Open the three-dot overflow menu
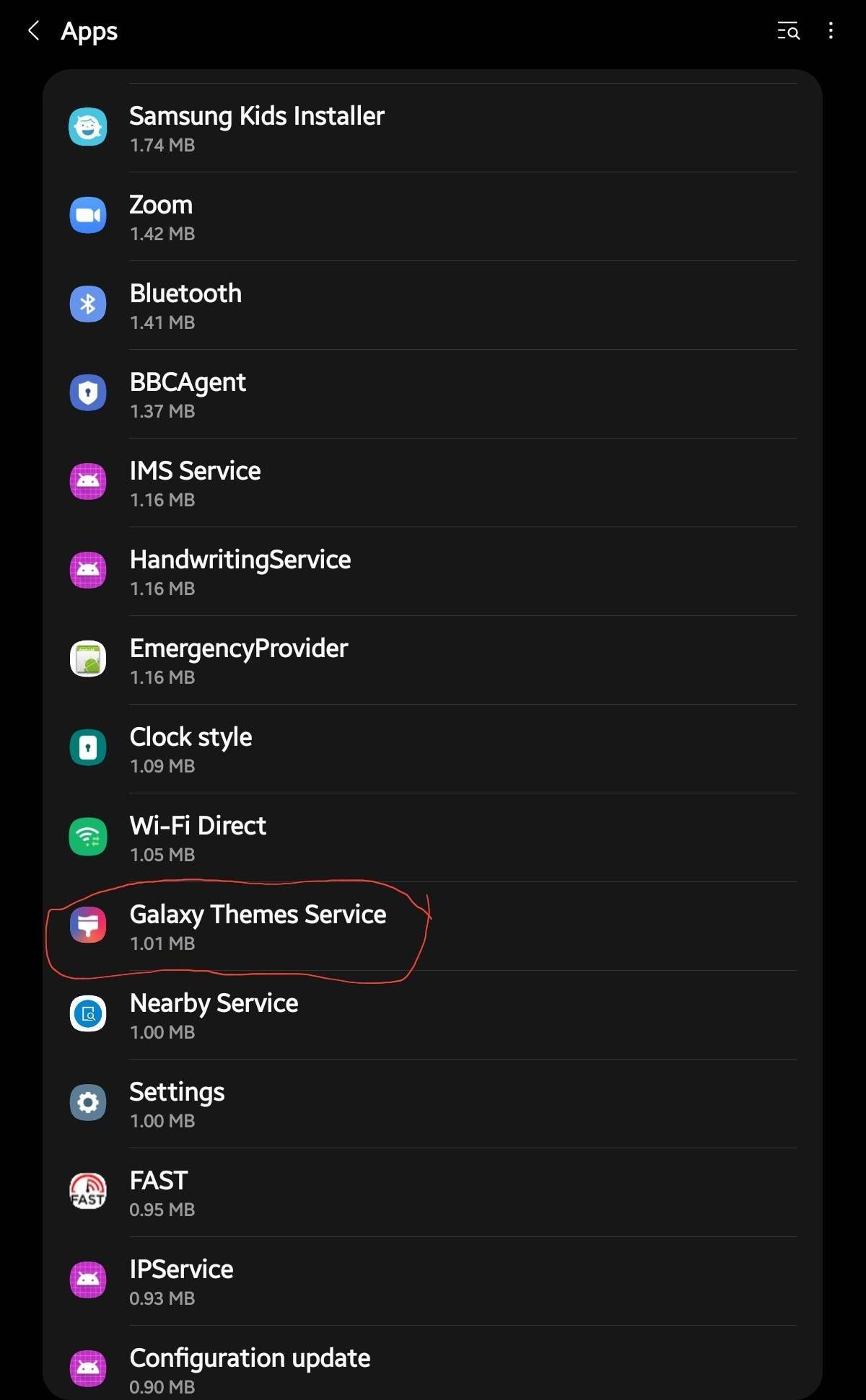 [x=831, y=31]
